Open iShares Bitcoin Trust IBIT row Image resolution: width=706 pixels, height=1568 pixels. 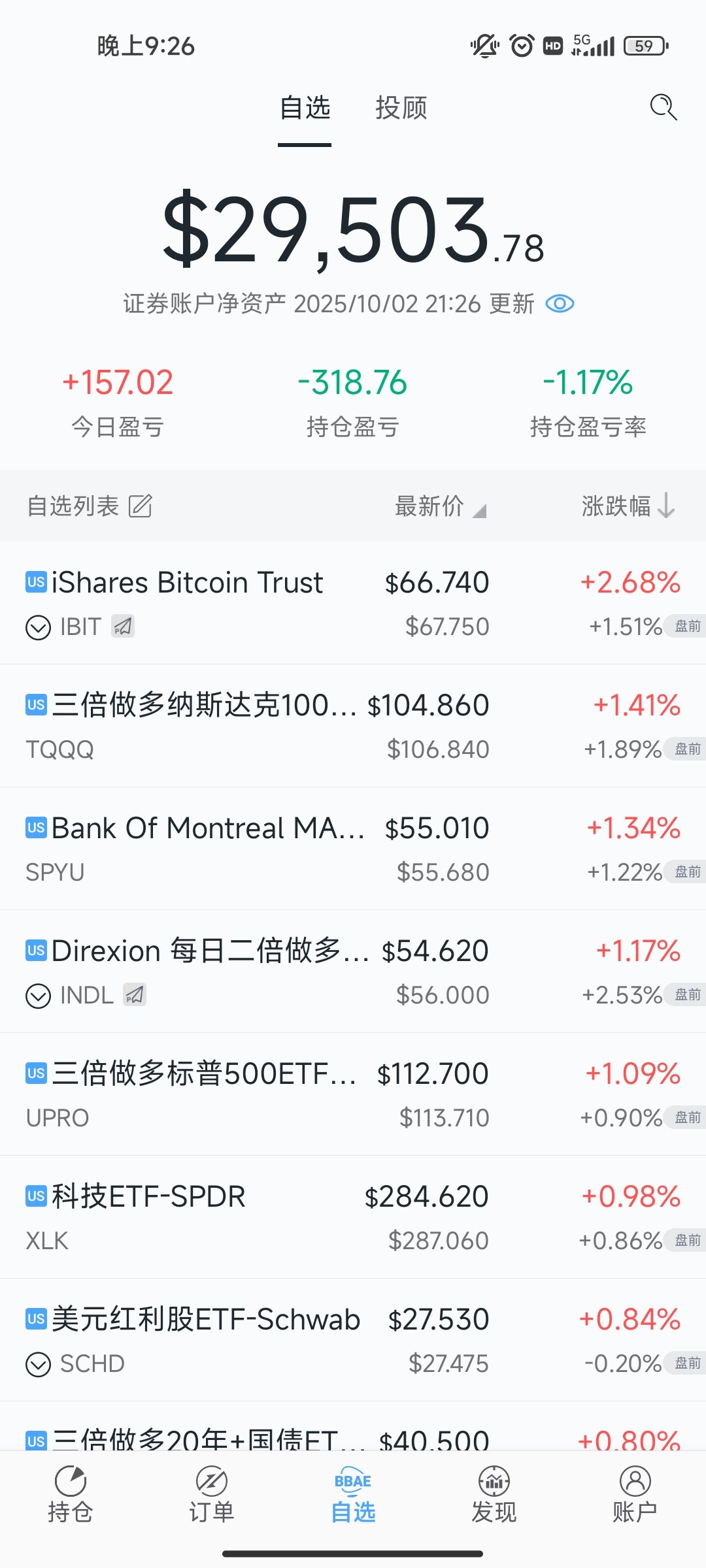353,603
